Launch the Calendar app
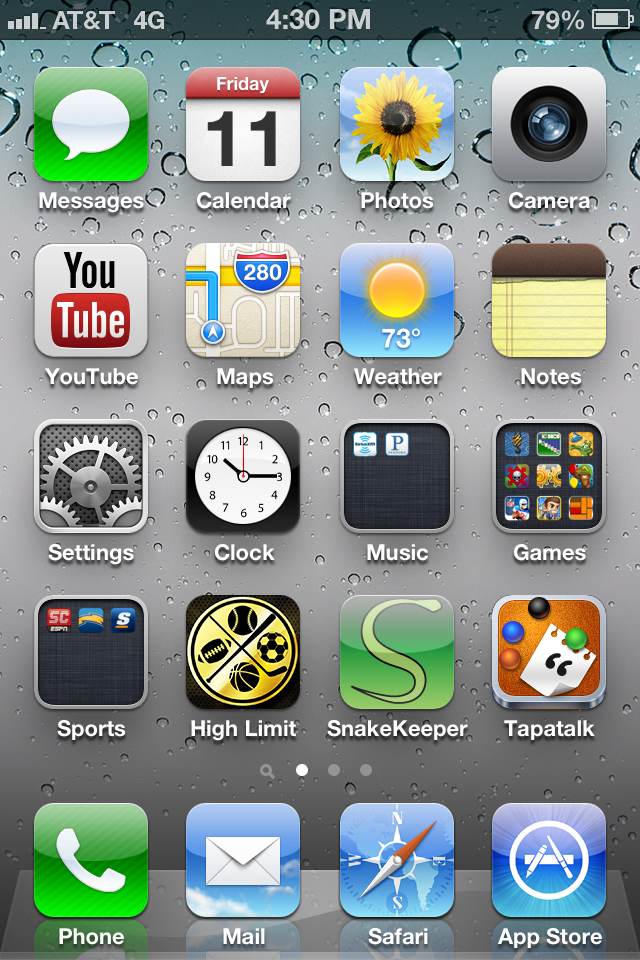 click(x=243, y=125)
